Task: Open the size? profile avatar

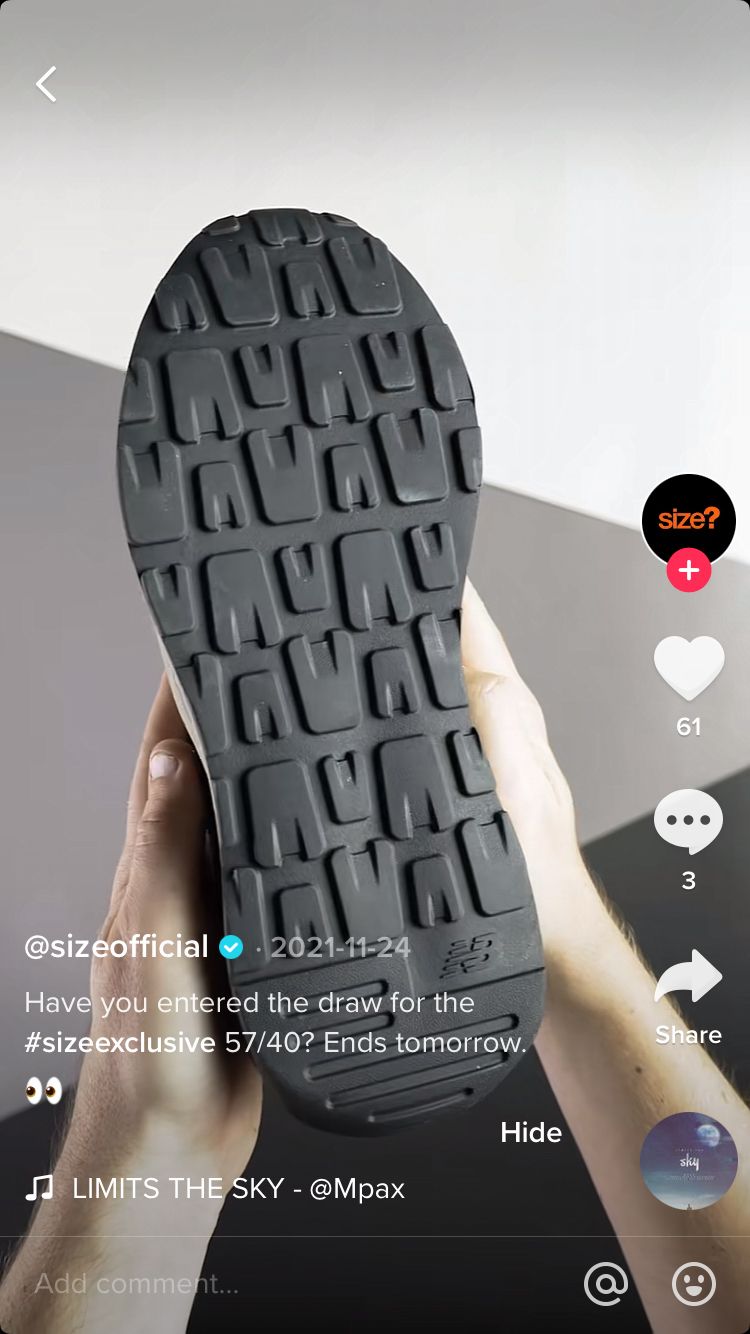Action: click(x=688, y=520)
